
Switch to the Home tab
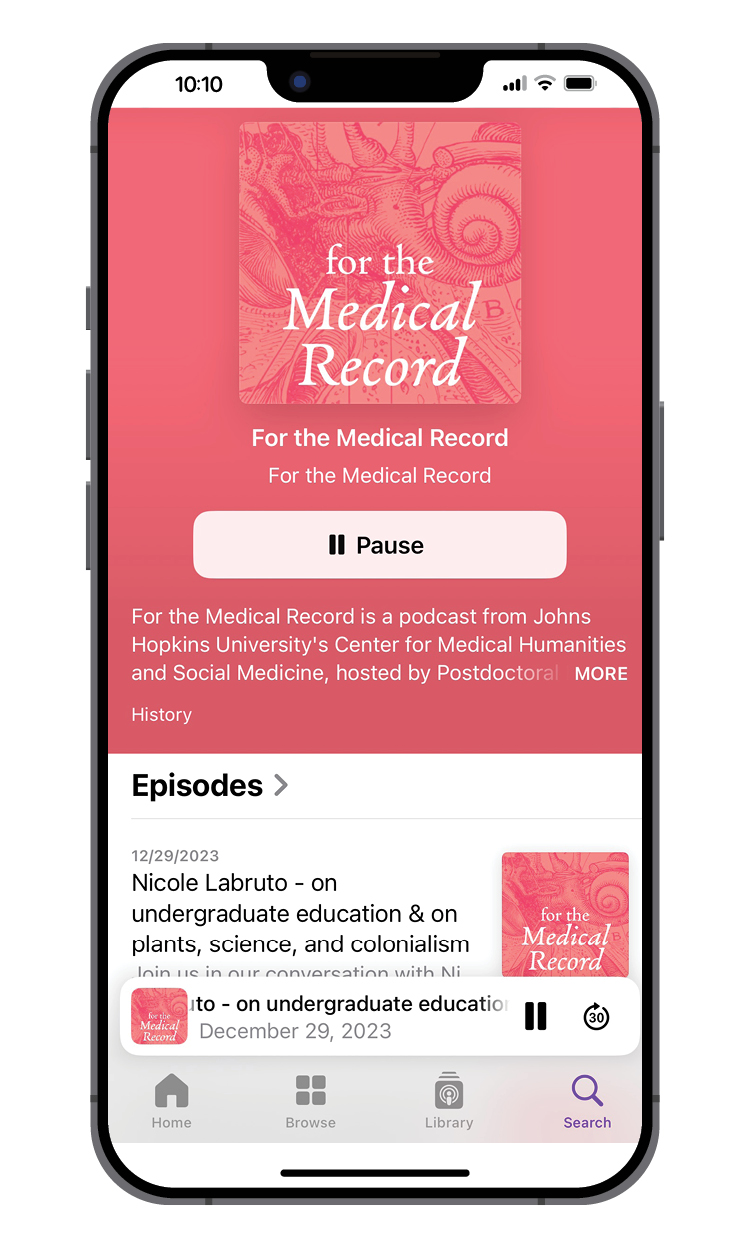click(x=171, y=1101)
